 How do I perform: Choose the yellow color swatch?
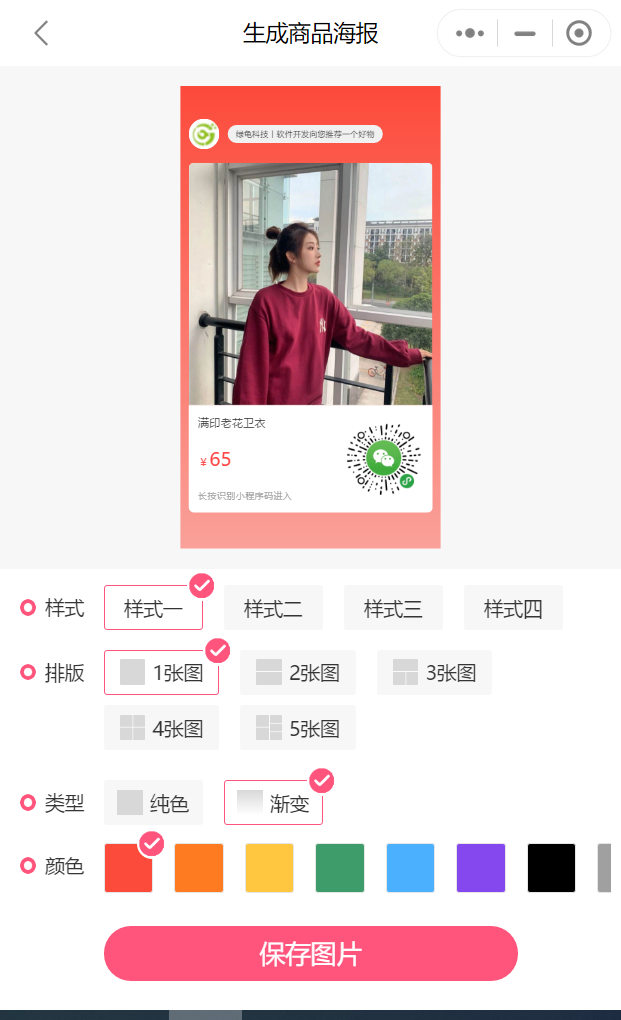click(270, 868)
